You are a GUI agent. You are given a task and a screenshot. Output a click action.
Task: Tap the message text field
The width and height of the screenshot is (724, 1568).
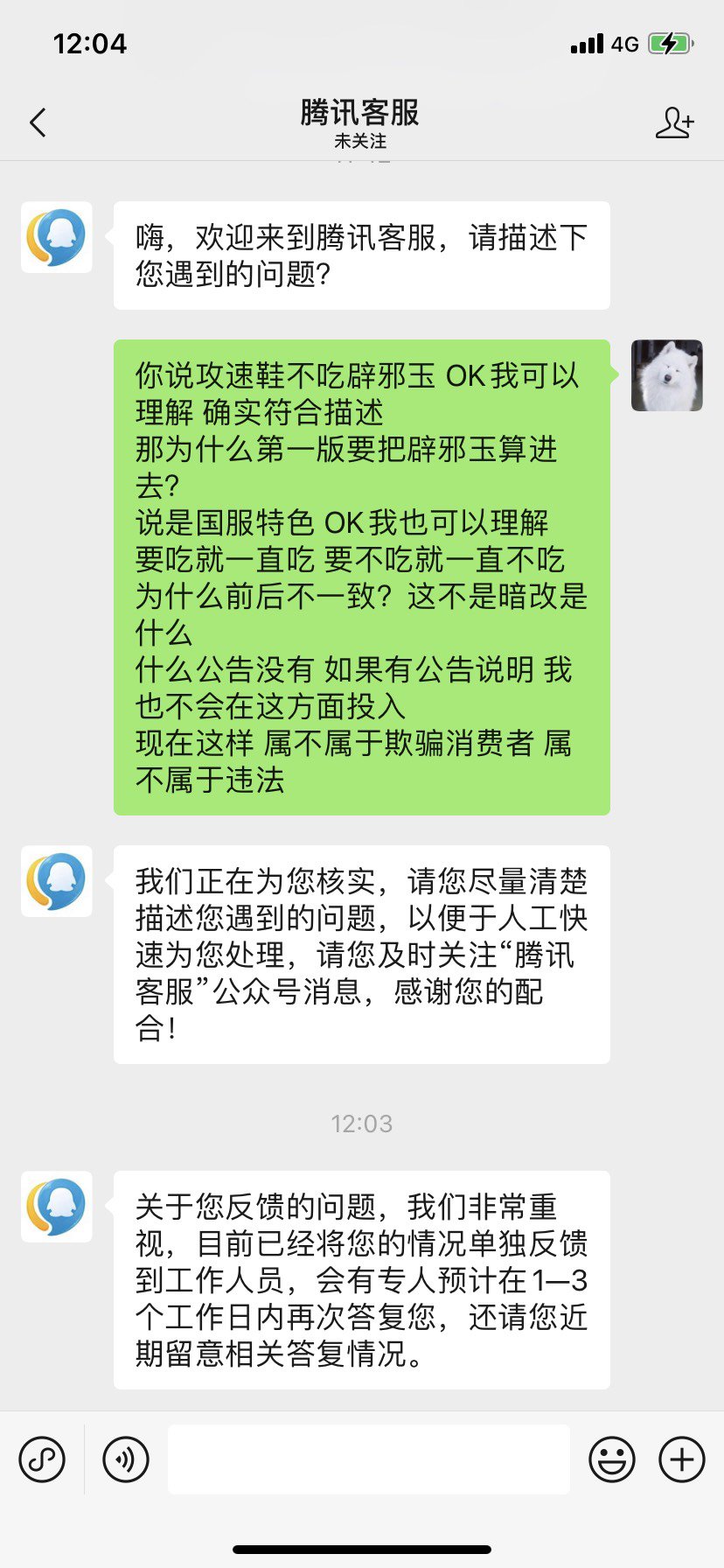pos(369,1459)
